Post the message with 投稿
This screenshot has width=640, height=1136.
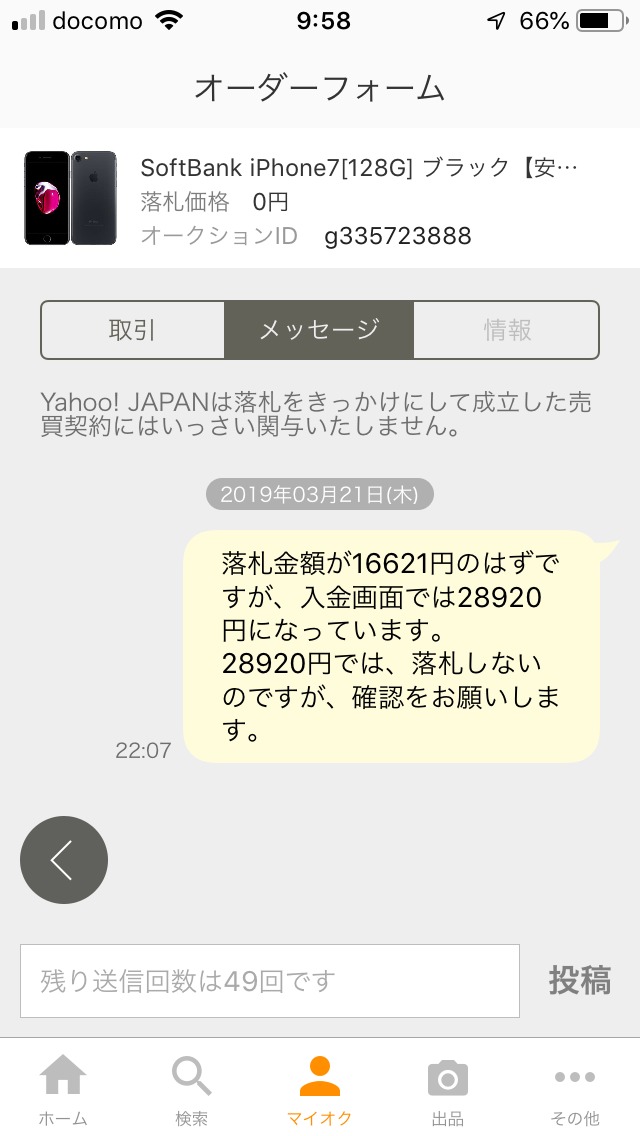tap(579, 981)
